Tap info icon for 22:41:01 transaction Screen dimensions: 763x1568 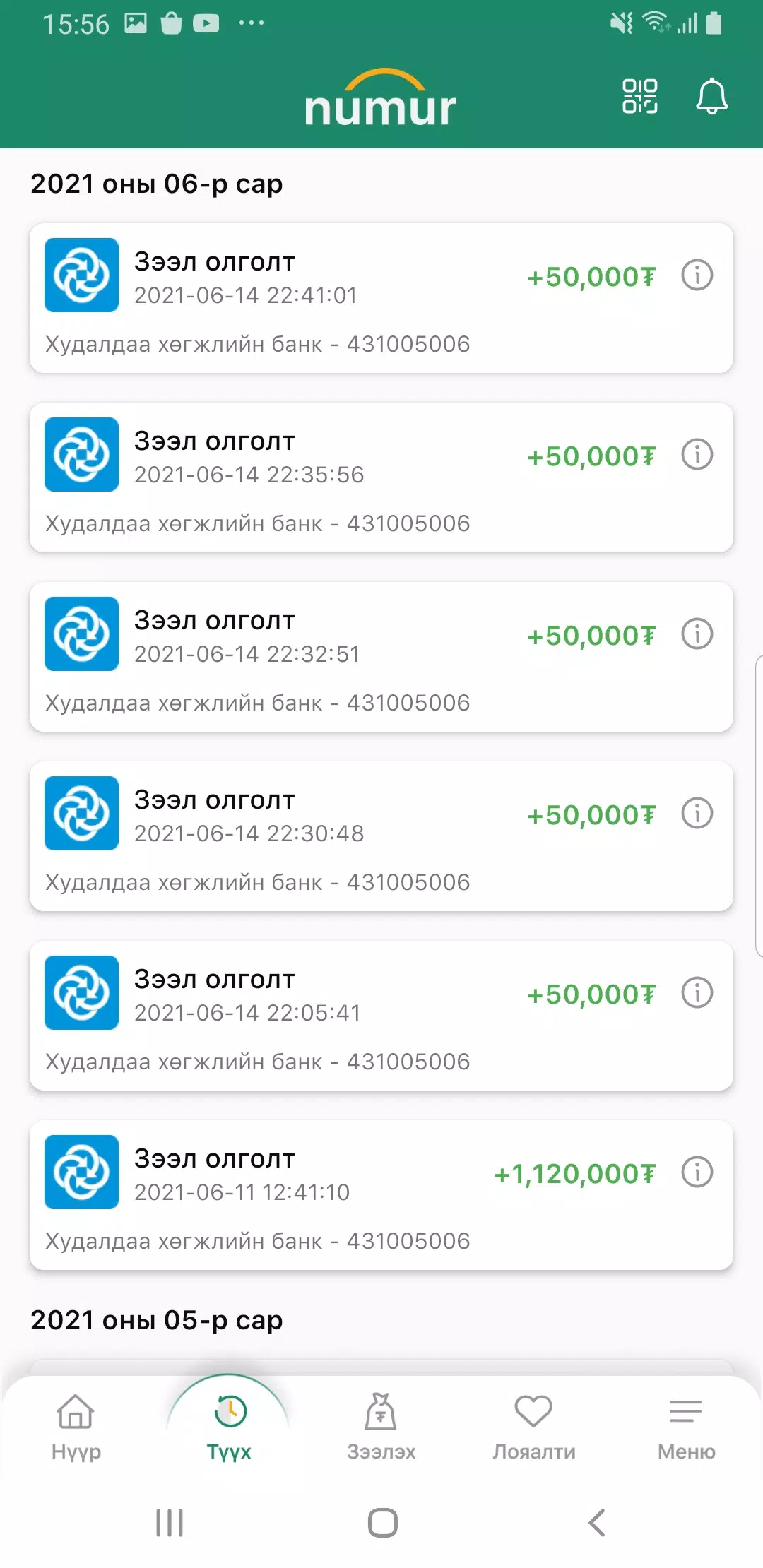click(697, 275)
